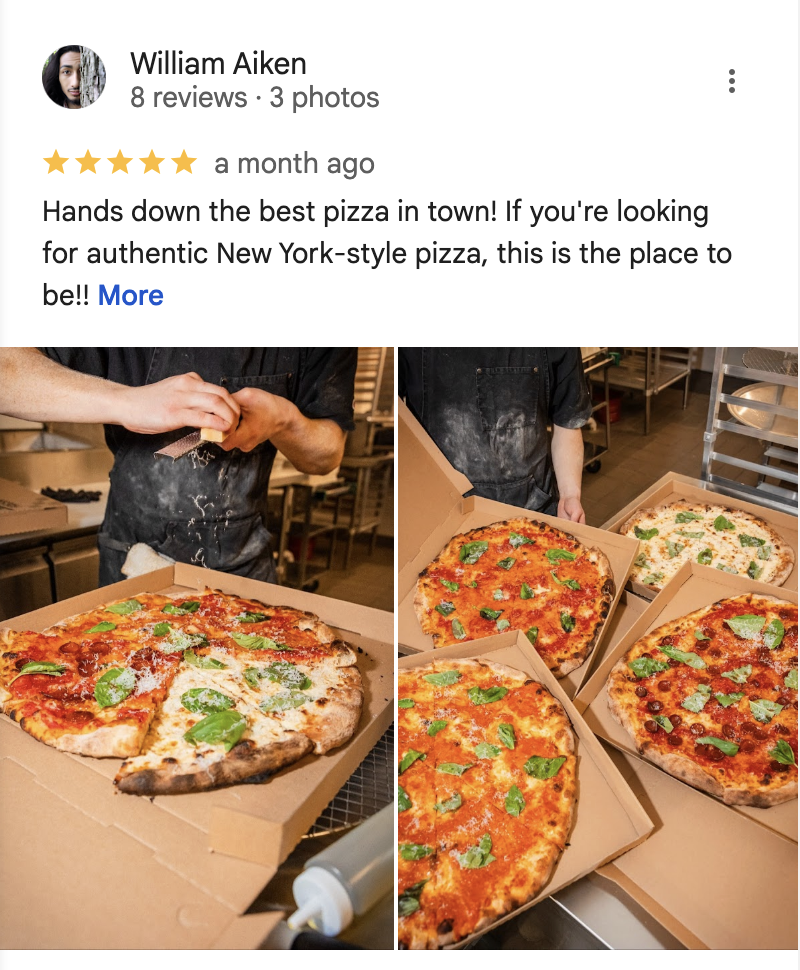Expand the review with the More link
This screenshot has height=970, width=800.
[x=130, y=296]
